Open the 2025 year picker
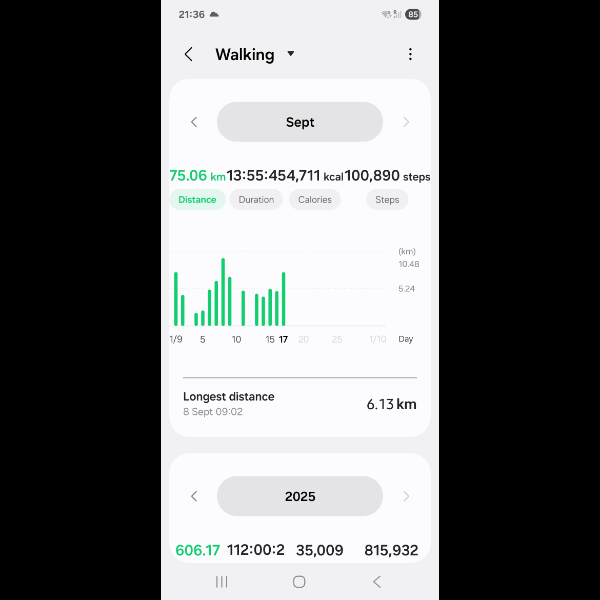The image size is (600, 600). 300,496
